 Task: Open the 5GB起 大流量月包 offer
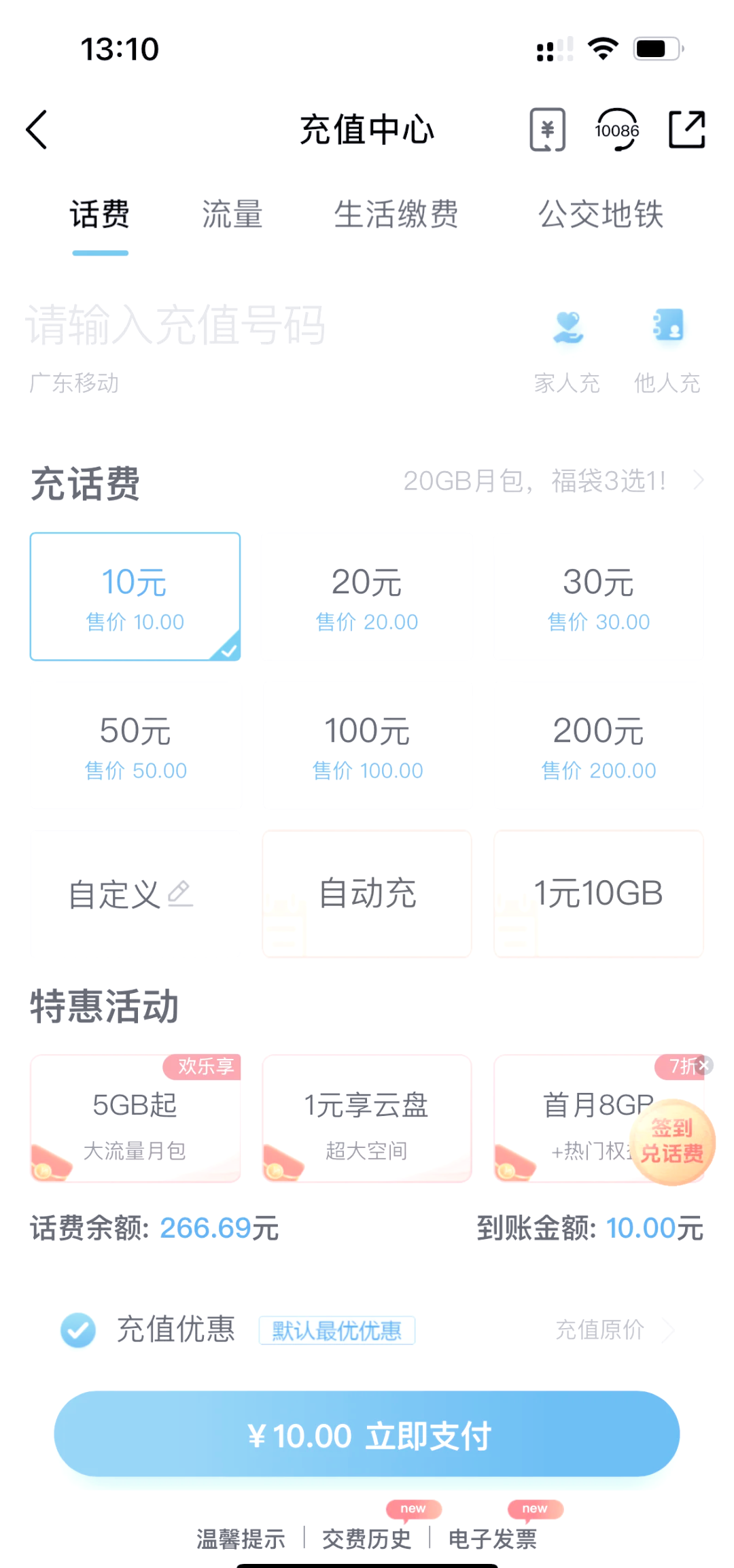135,1119
